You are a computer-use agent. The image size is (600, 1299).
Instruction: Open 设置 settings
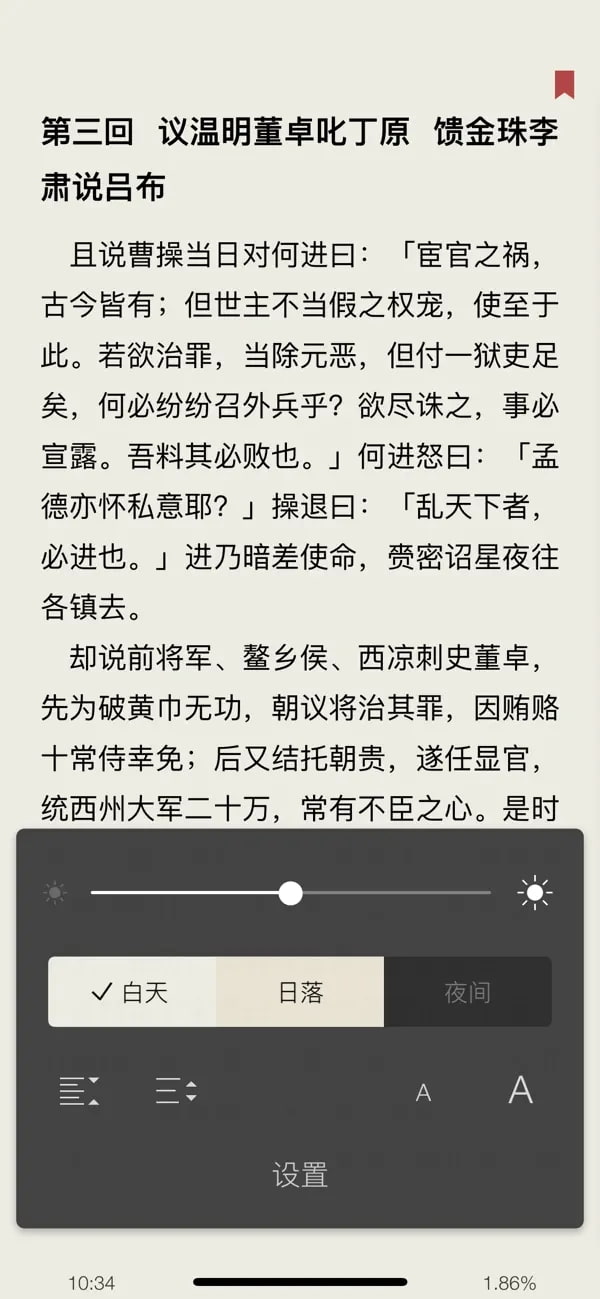(x=300, y=1174)
